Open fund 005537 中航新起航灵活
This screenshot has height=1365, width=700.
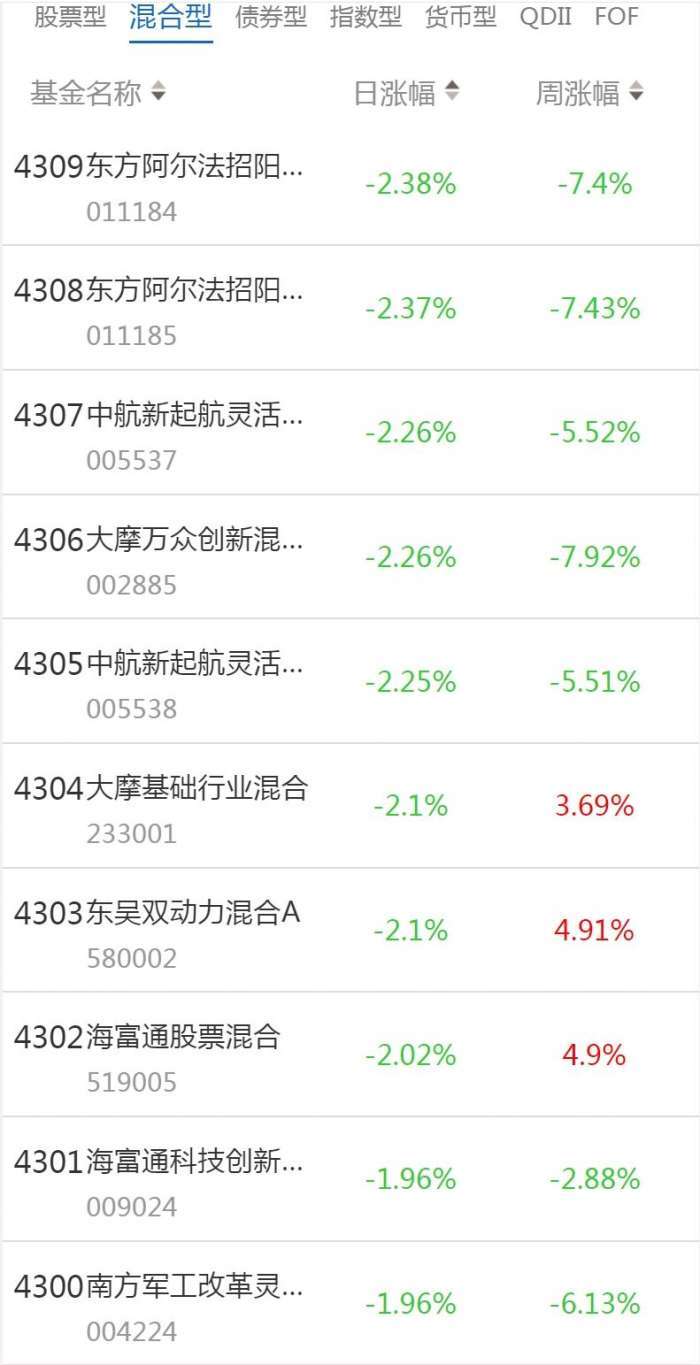pyautogui.click(x=160, y=433)
